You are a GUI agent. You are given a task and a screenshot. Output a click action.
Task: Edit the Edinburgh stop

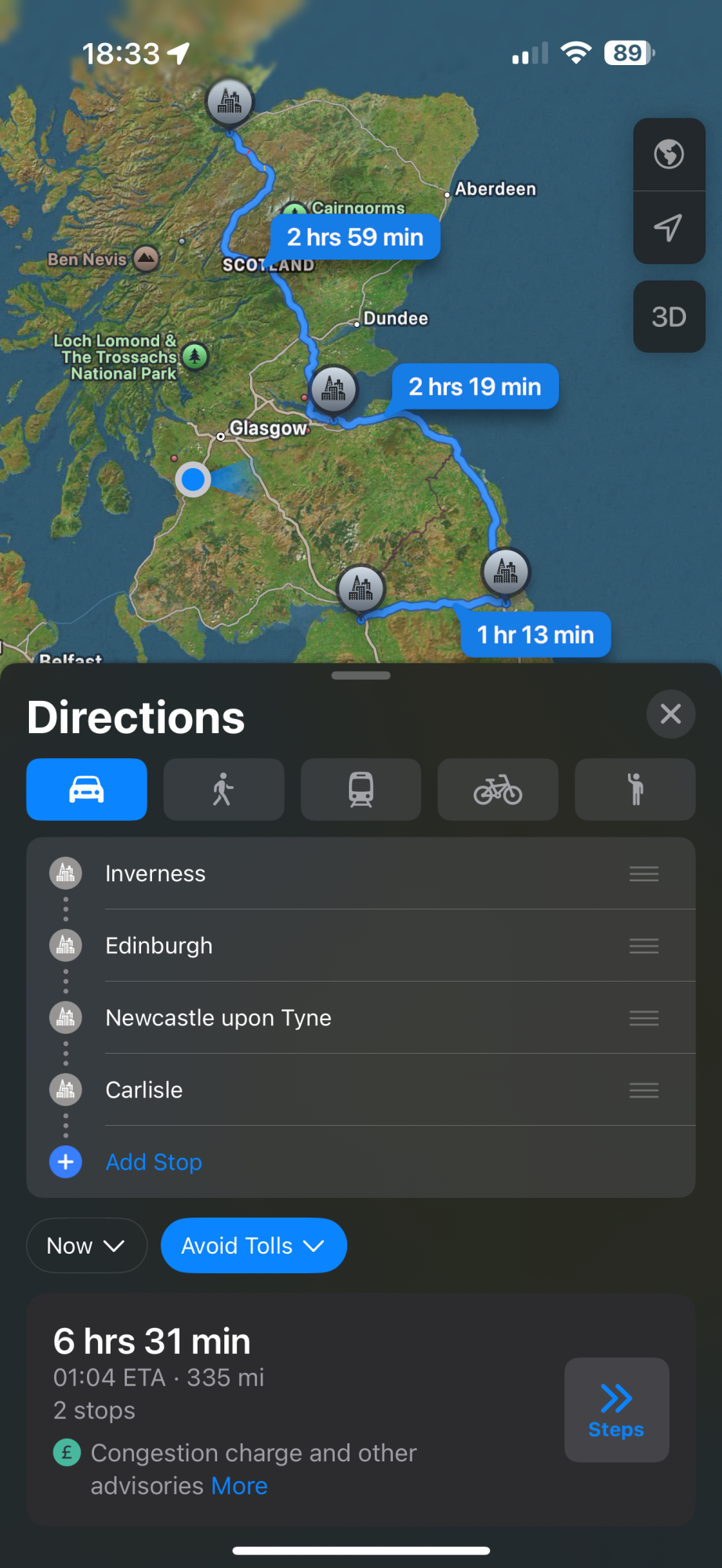(361, 946)
